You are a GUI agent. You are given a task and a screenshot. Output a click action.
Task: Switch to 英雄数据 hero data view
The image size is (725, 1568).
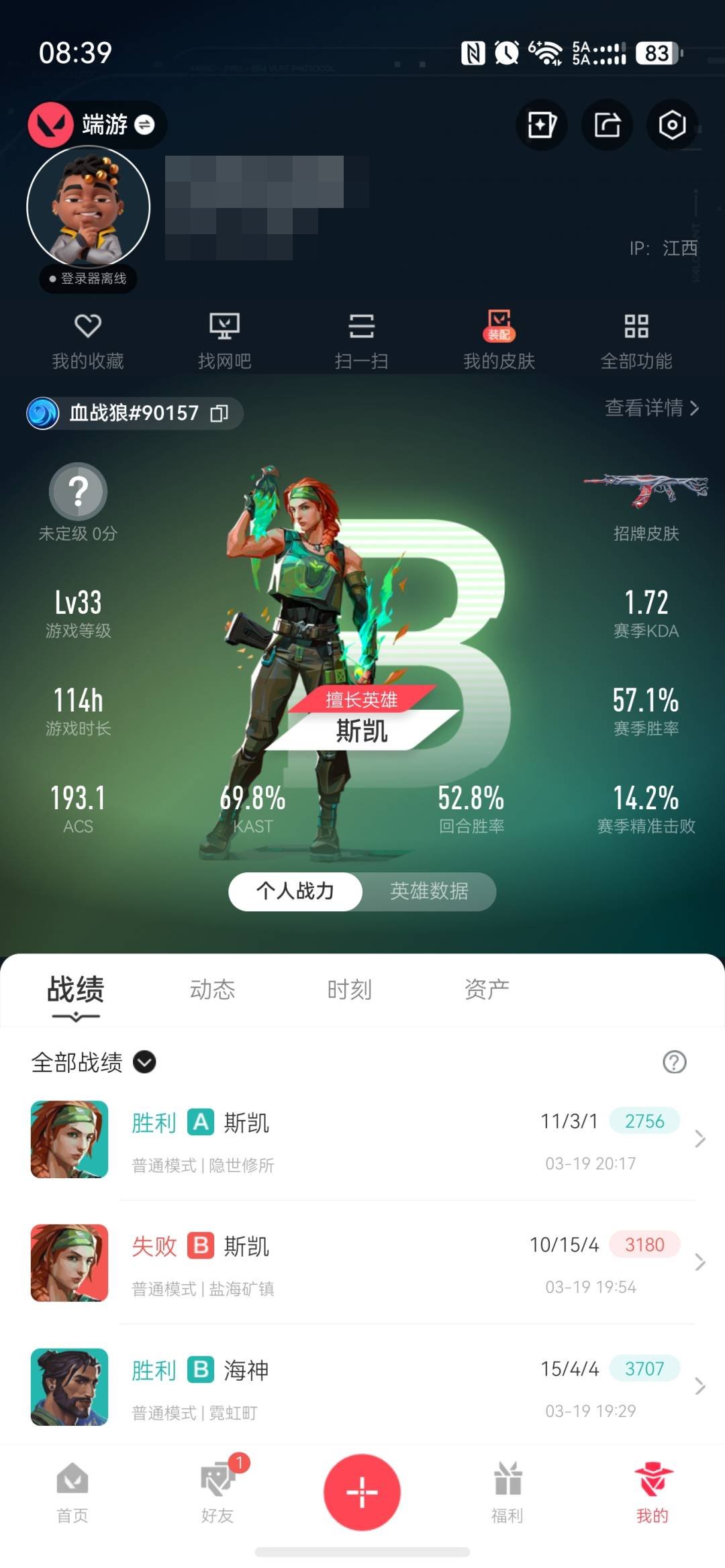(428, 891)
